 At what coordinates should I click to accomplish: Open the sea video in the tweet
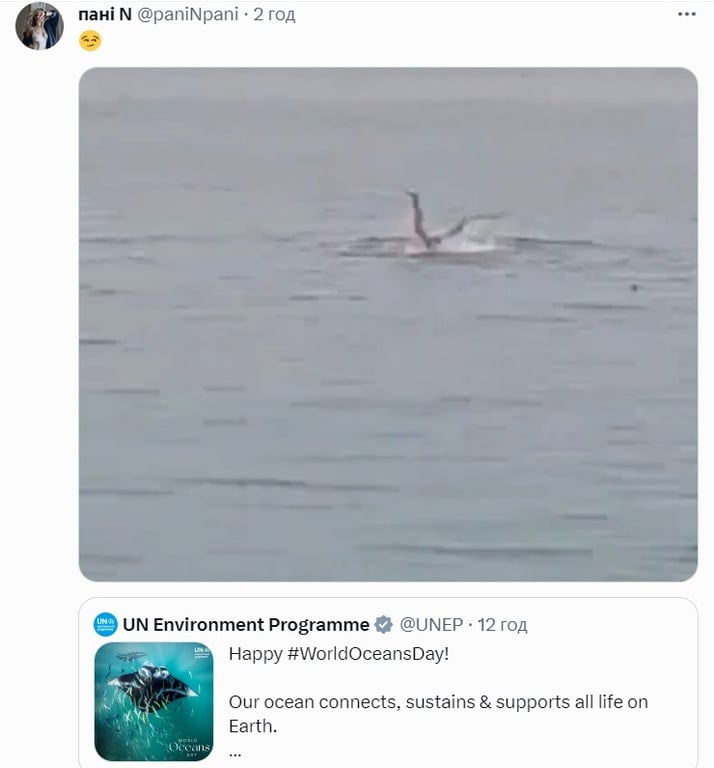pyautogui.click(x=388, y=324)
